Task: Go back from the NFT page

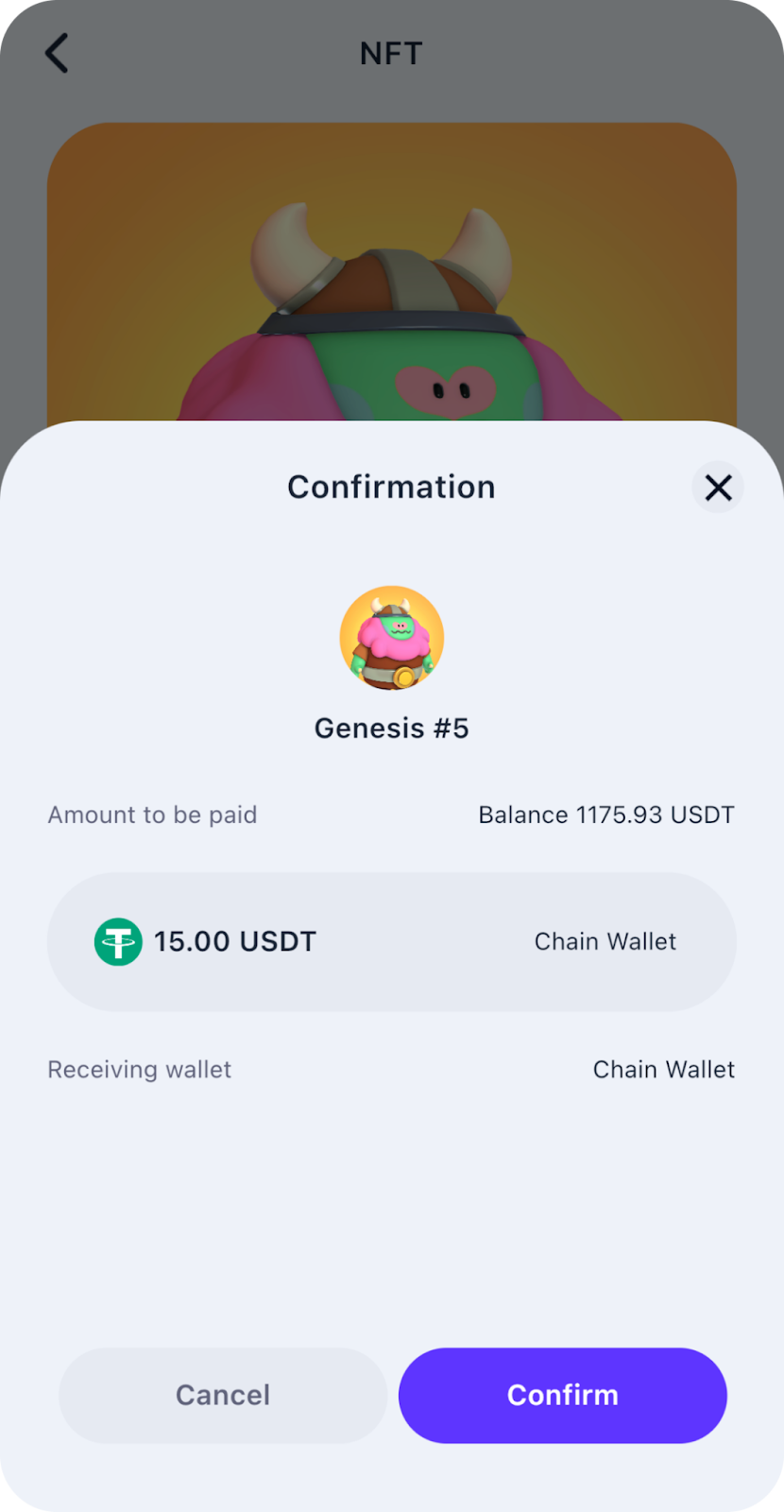Action: (57, 53)
